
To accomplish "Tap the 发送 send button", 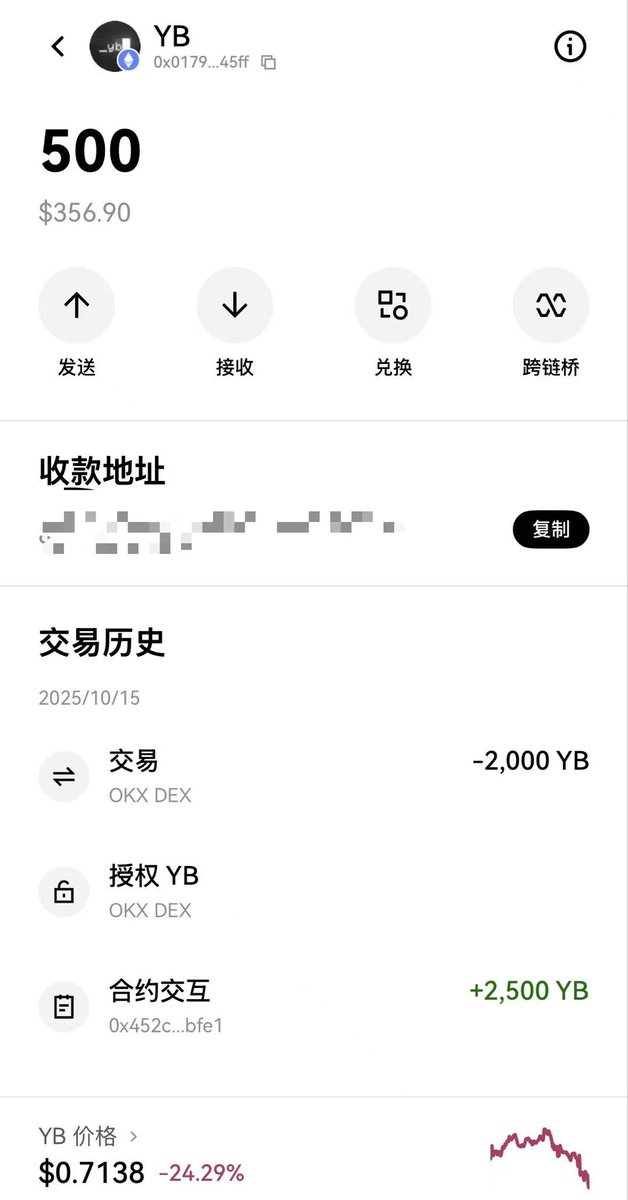I will pyautogui.click(x=76, y=306).
